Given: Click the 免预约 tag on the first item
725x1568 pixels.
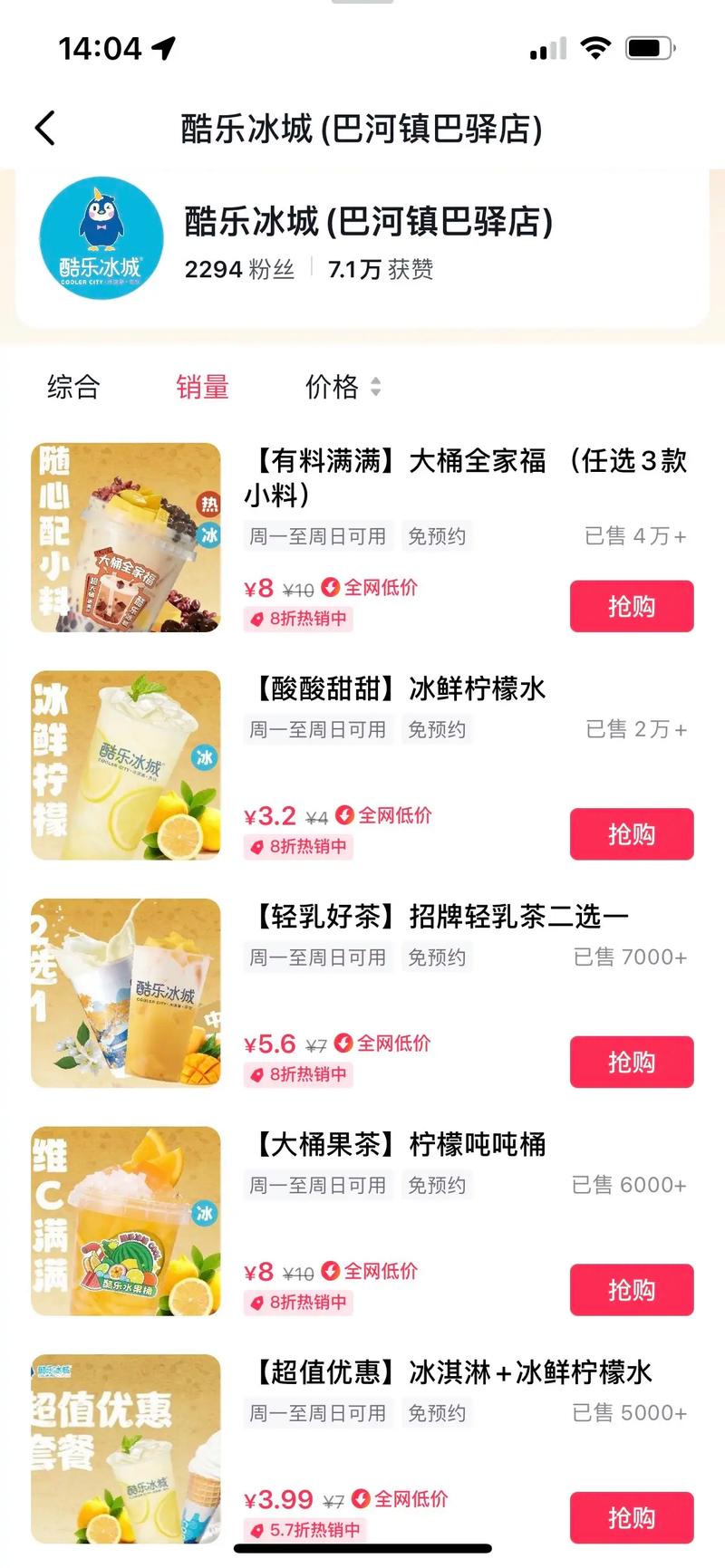Looking at the screenshot, I should pyautogui.click(x=437, y=536).
